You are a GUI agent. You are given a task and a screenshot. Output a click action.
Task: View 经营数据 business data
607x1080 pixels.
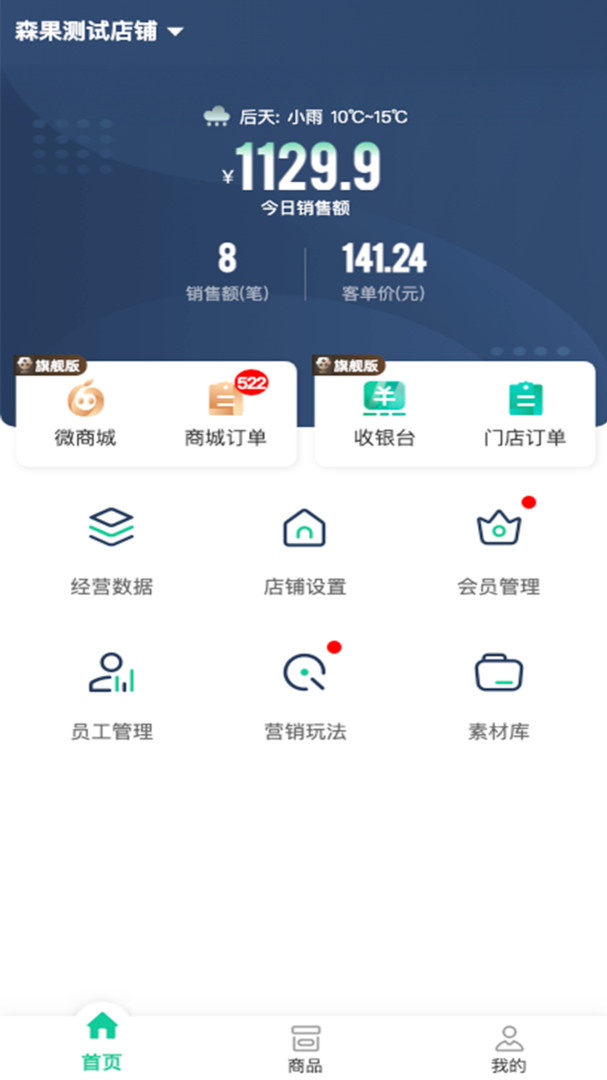pyautogui.click(x=111, y=550)
